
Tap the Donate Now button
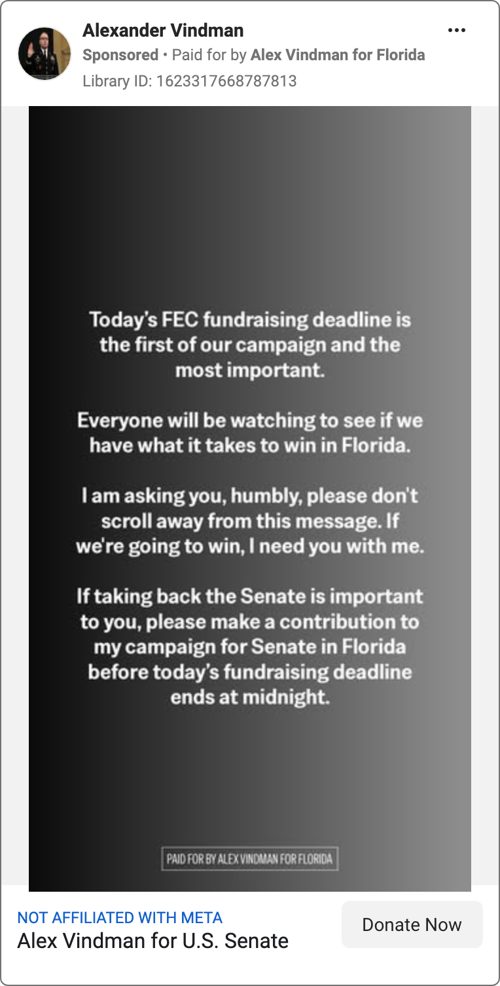pos(412,924)
